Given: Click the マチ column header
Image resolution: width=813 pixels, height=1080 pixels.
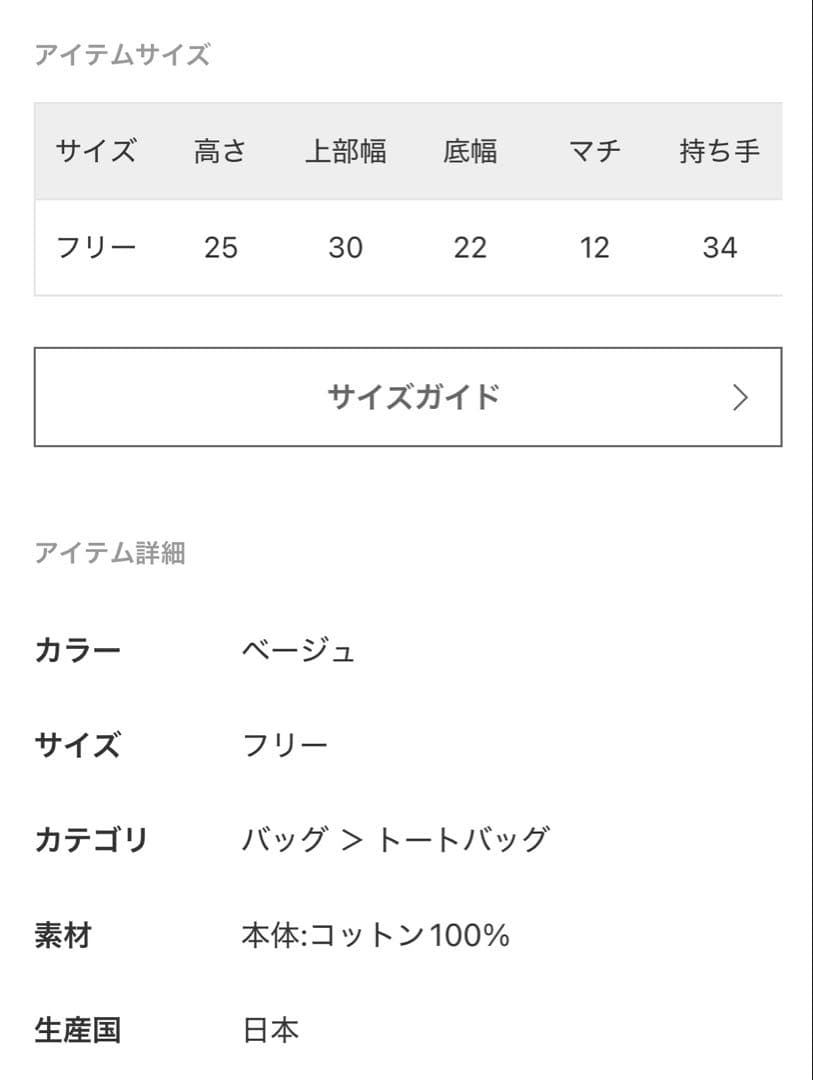Looking at the screenshot, I should tap(592, 150).
